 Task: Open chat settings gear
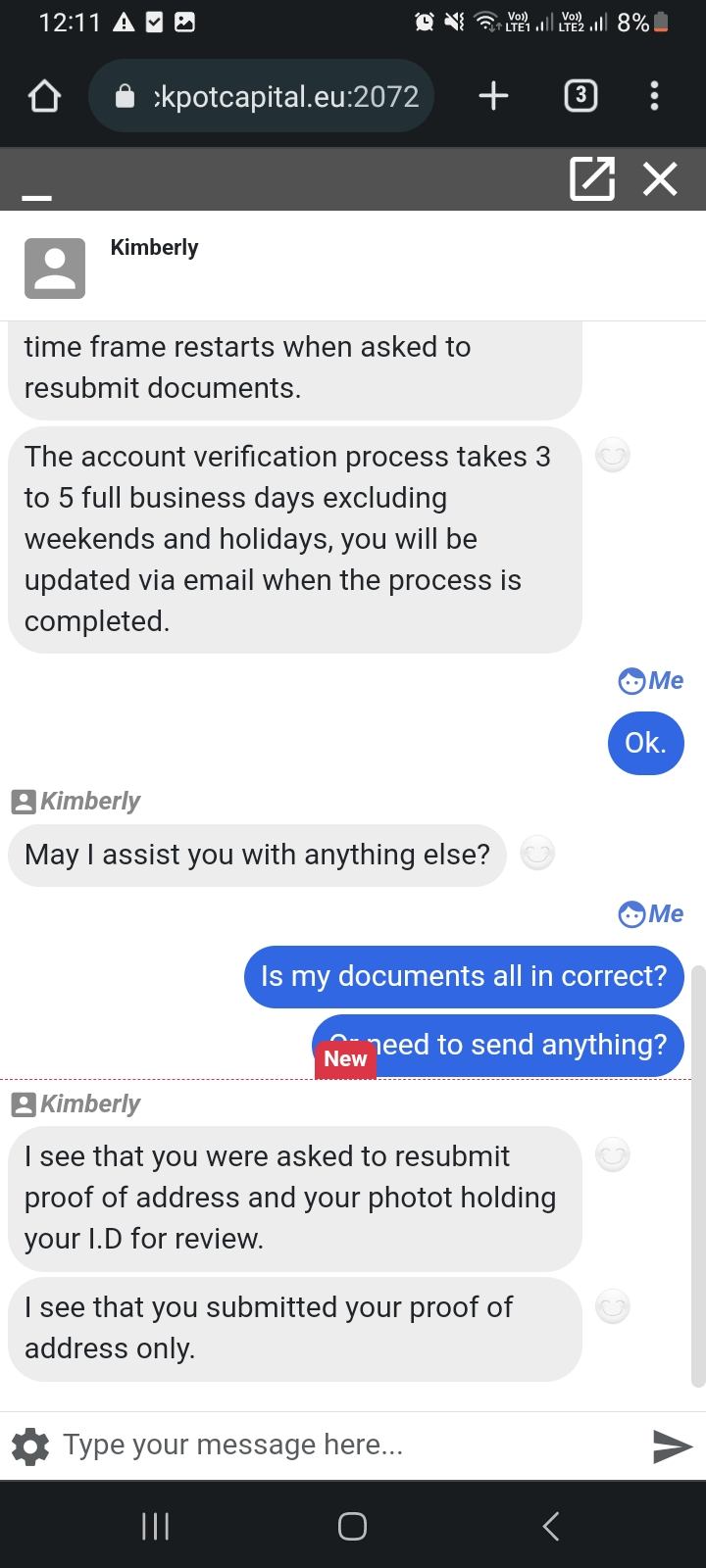click(x=30, y=1445)
